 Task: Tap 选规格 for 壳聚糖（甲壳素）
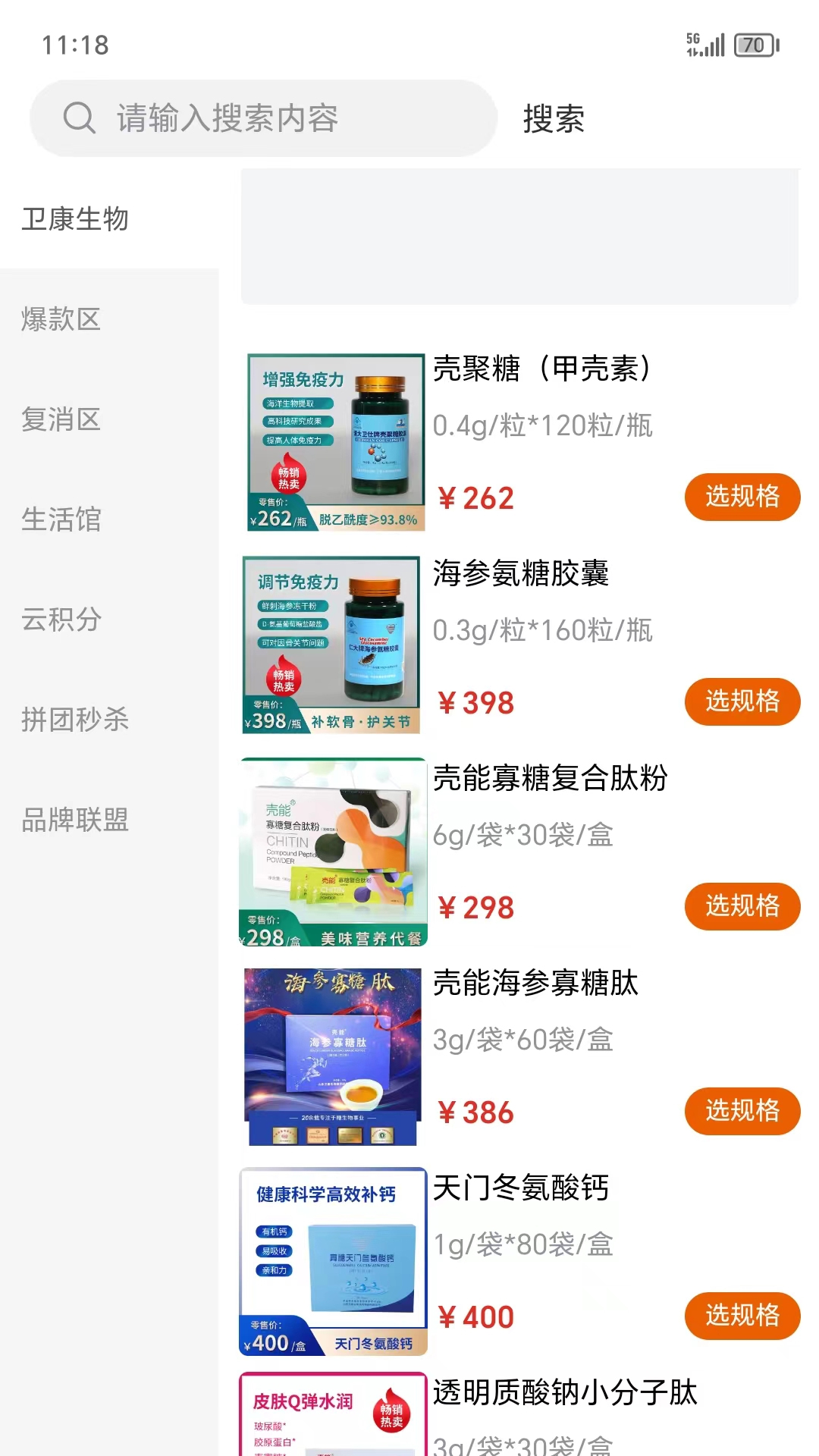click(x=742, y=497)
